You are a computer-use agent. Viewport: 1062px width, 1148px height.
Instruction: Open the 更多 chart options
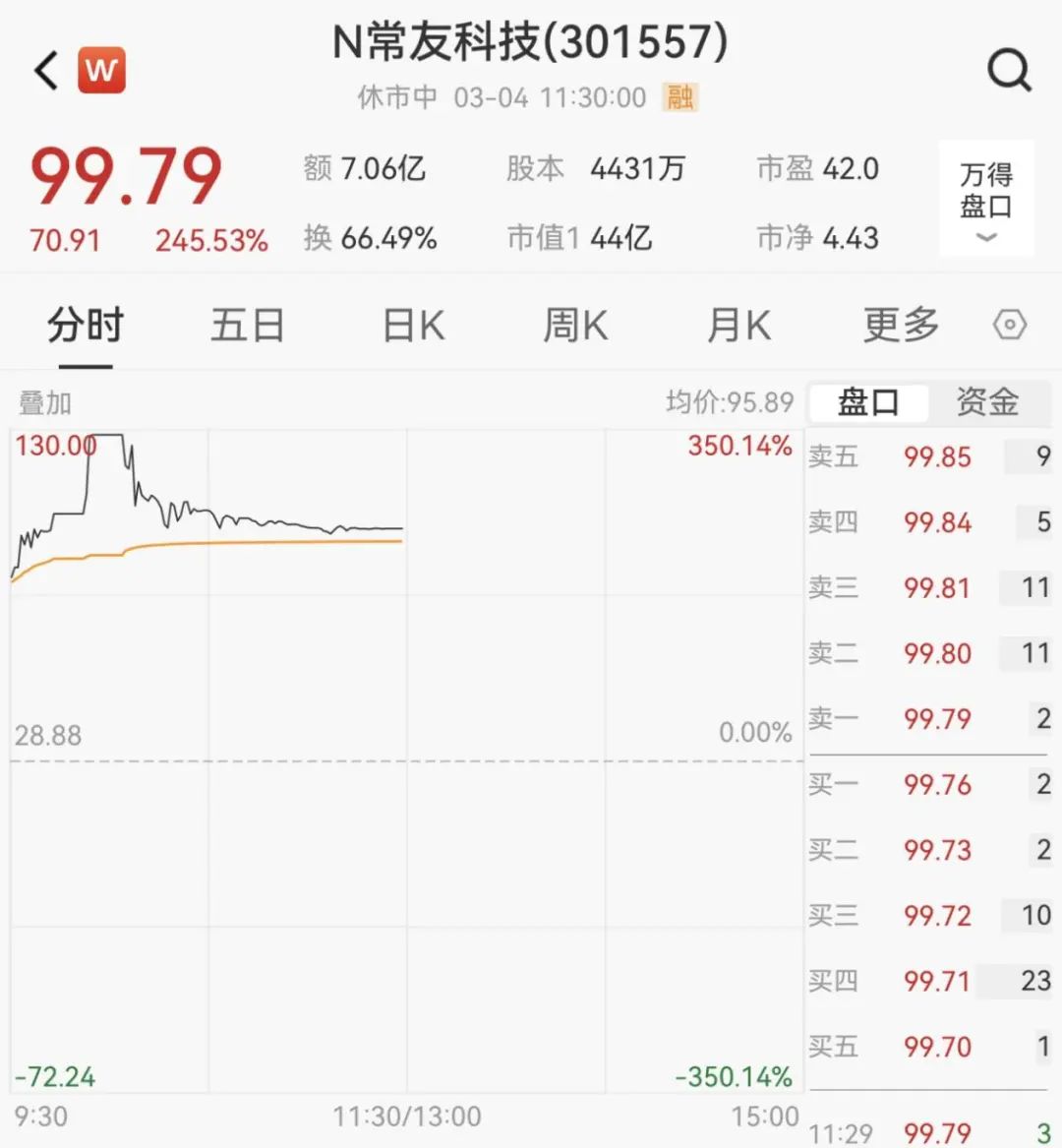[901, 326]
